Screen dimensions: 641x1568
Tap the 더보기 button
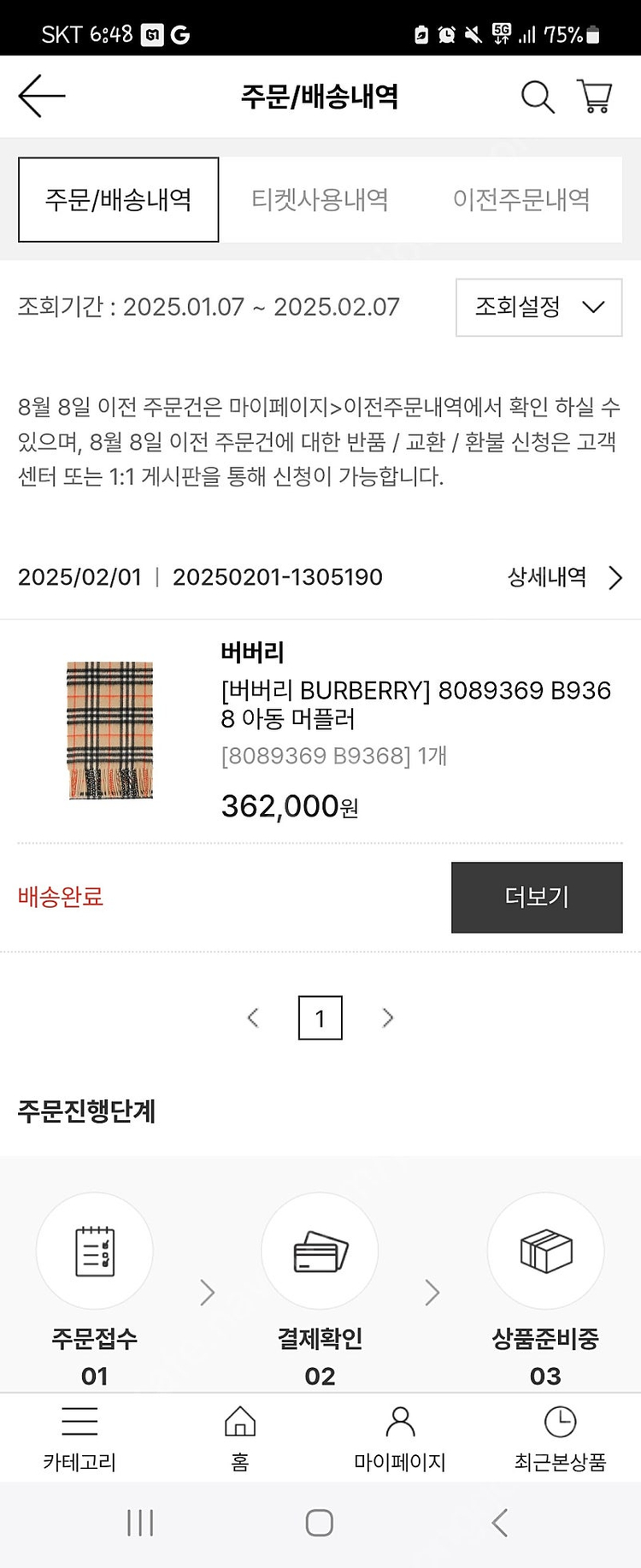pyautogui.click(x=537, y=897)
